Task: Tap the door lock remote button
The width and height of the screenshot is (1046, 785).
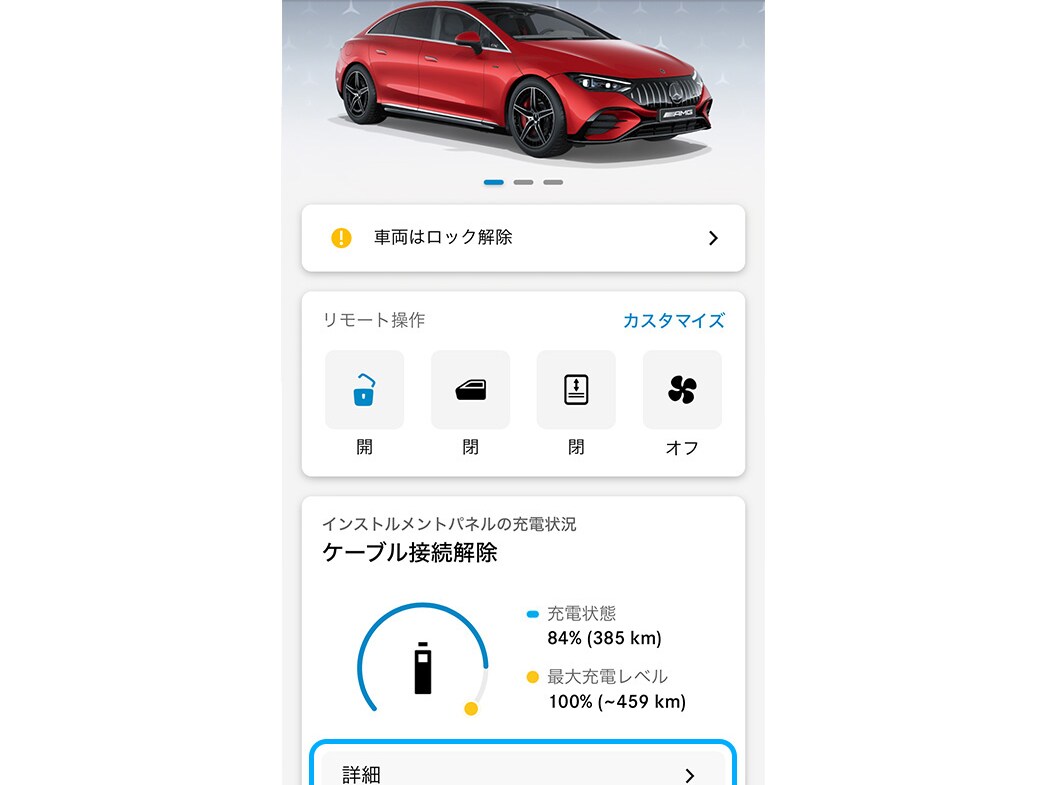Action: pyautogui.click(x=364, y=390)
